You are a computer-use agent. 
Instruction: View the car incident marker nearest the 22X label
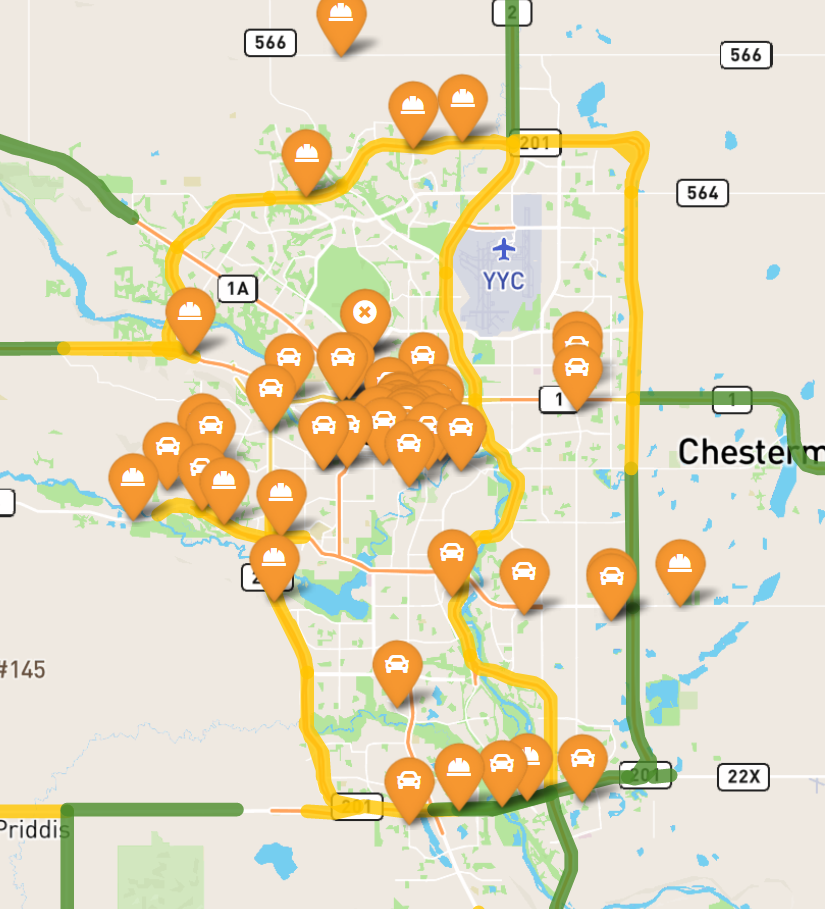click(x=582, y=760)
